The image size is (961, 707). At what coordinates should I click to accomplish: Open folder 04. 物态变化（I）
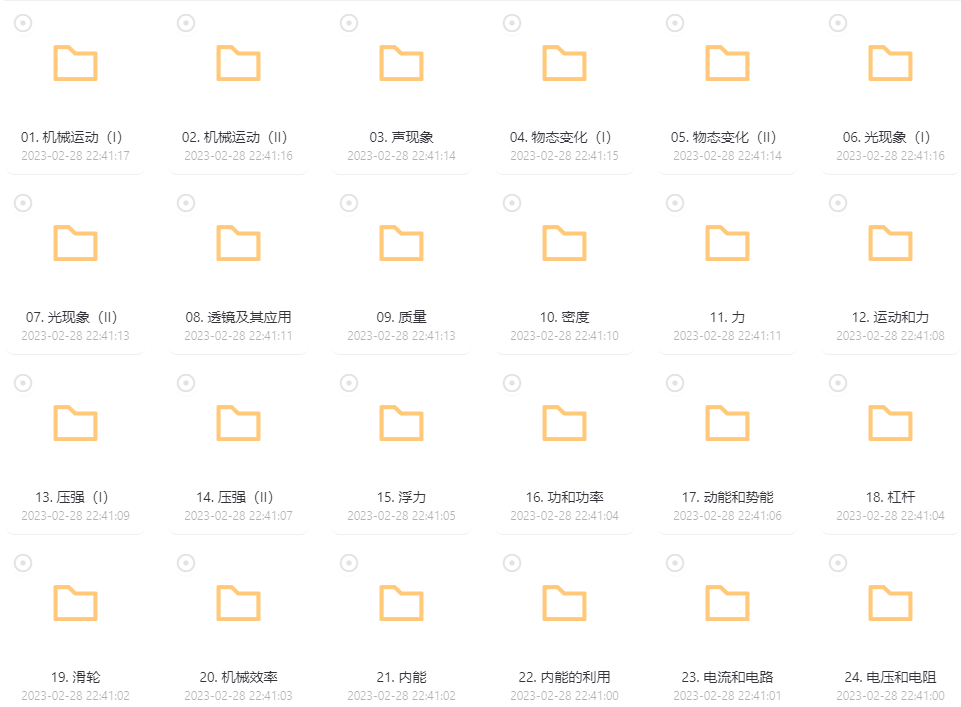564,63
